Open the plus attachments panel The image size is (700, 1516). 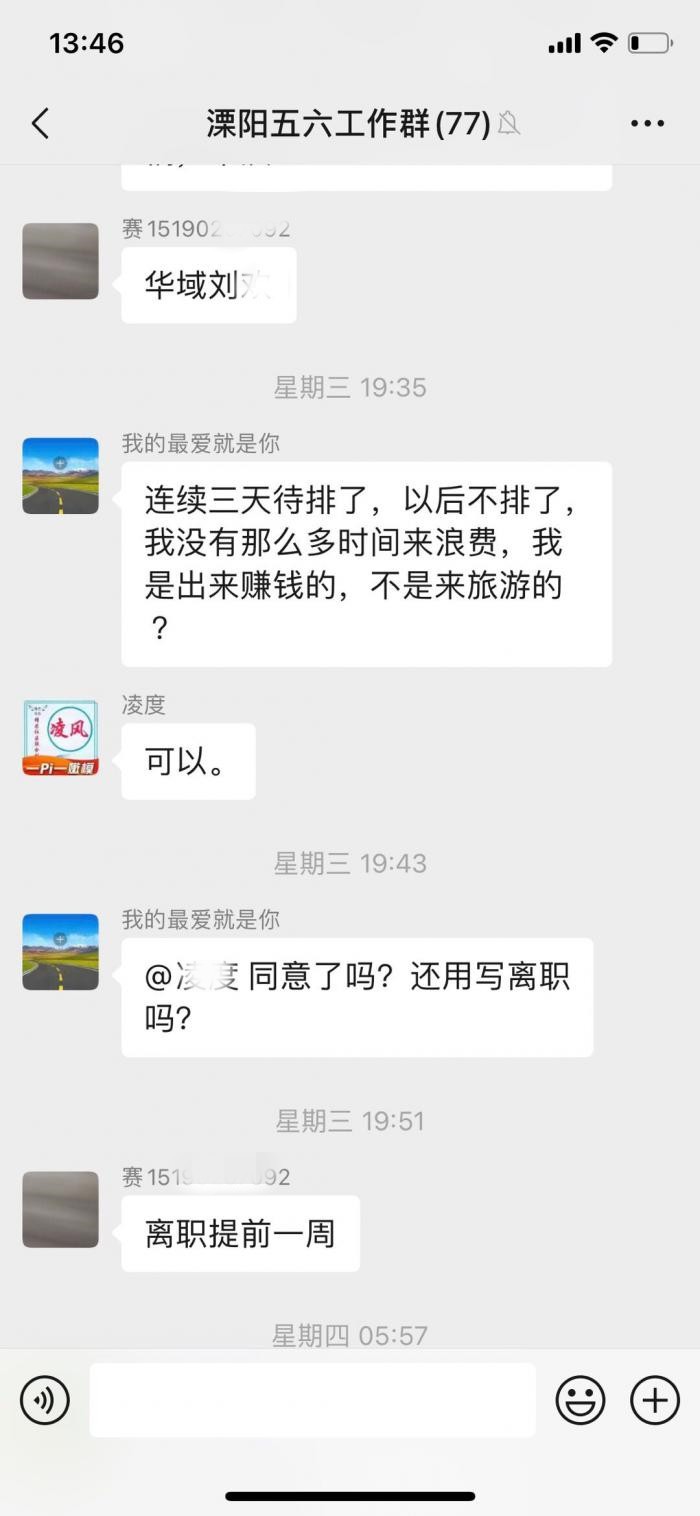[655, 1400]
